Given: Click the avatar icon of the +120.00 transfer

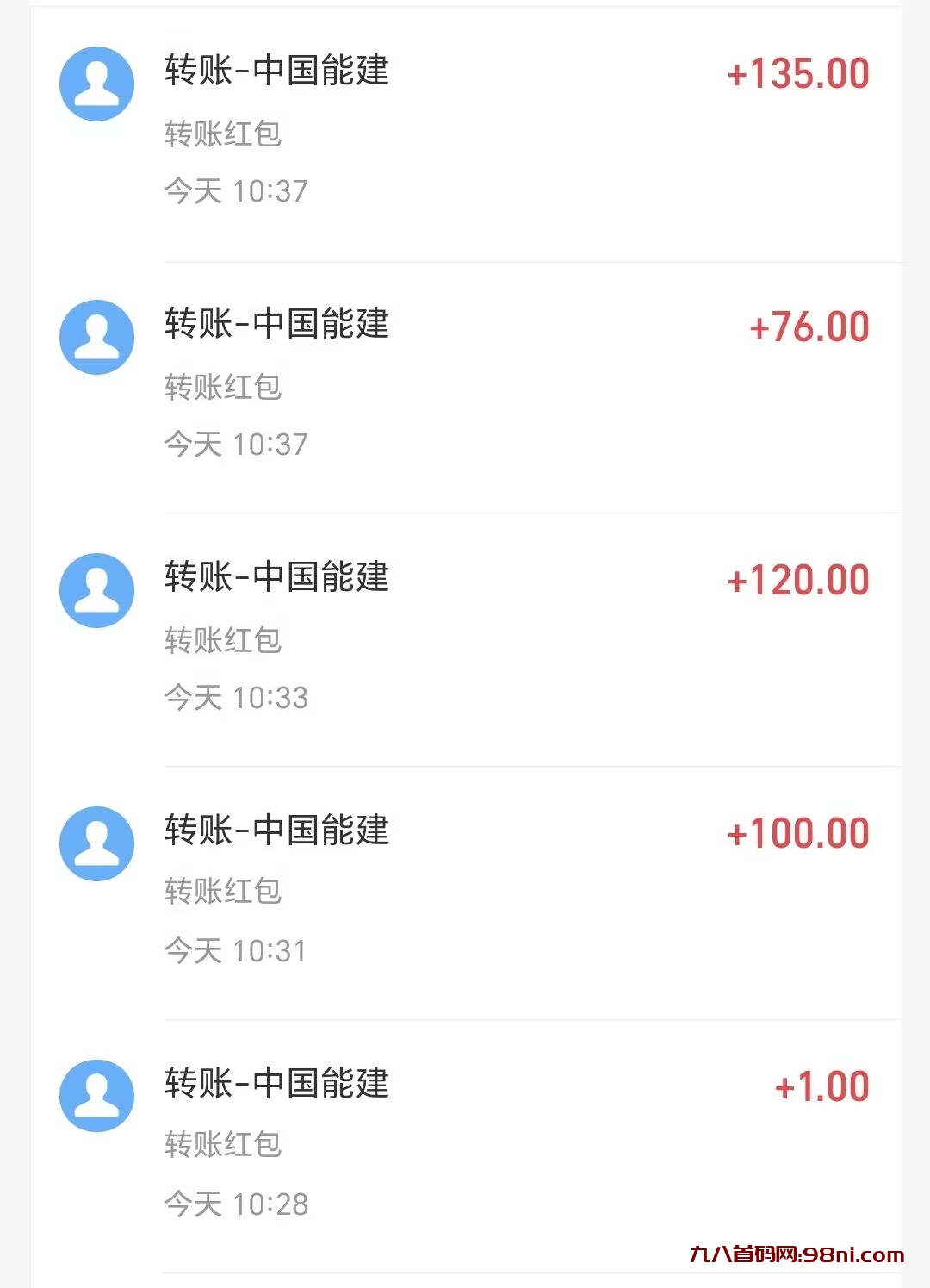Looking at the screenshot, I should tap(96, 590).
